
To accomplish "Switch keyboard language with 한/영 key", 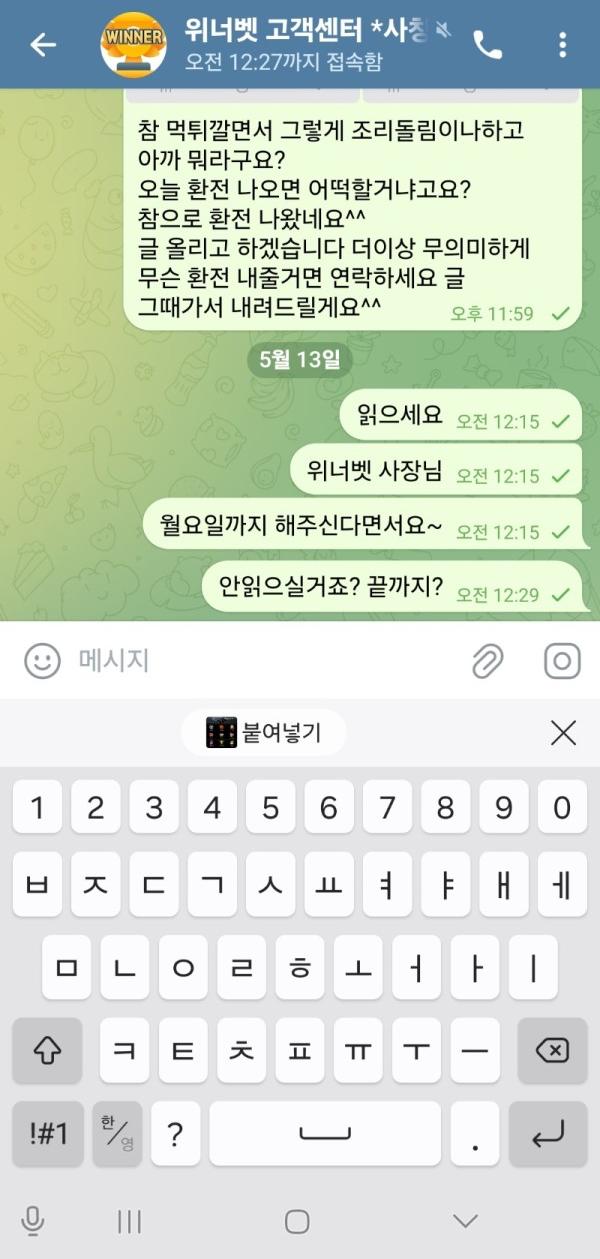I will coord(117,1133).
